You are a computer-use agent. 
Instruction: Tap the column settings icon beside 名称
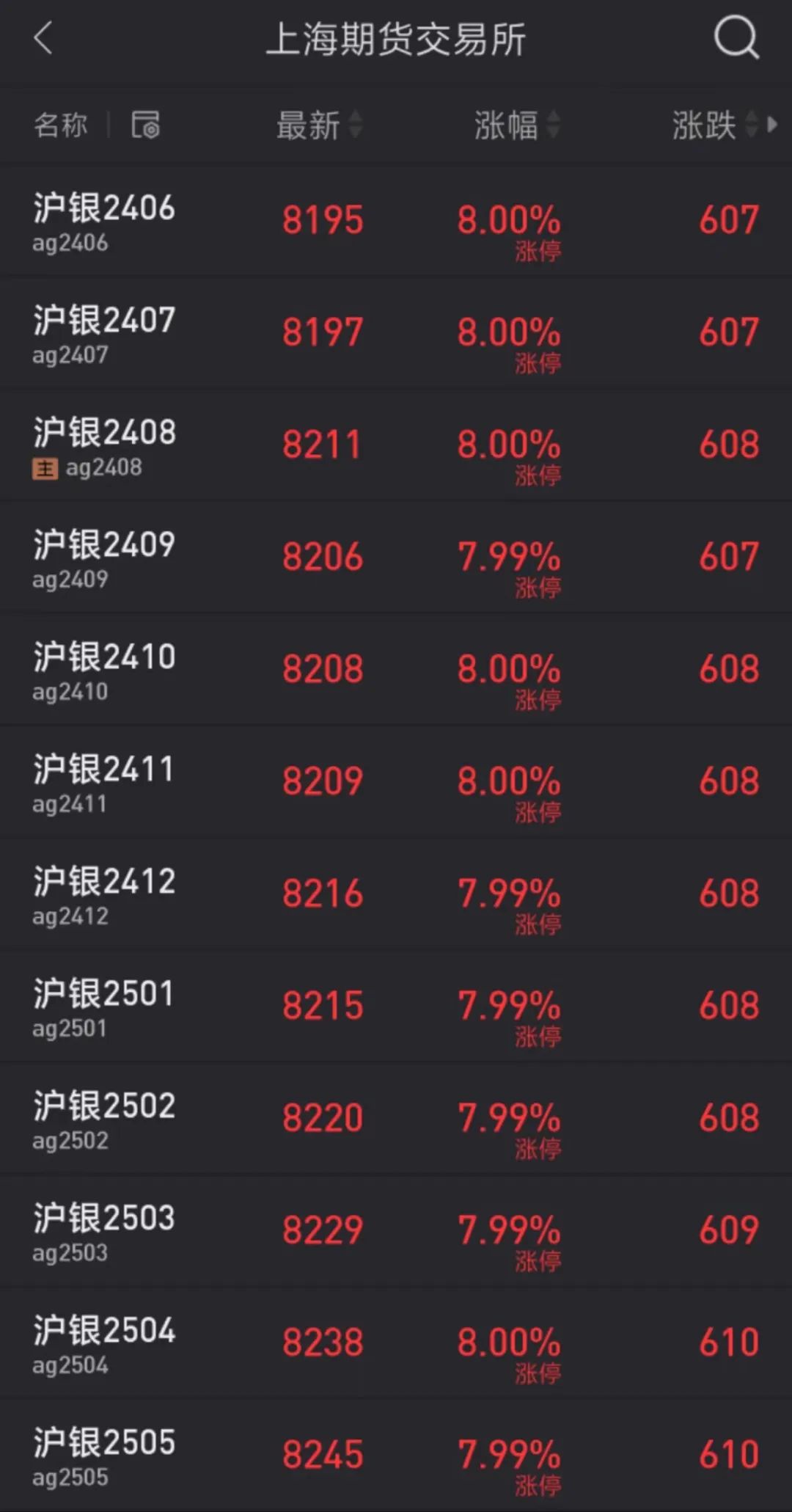(x=145, y=125)
